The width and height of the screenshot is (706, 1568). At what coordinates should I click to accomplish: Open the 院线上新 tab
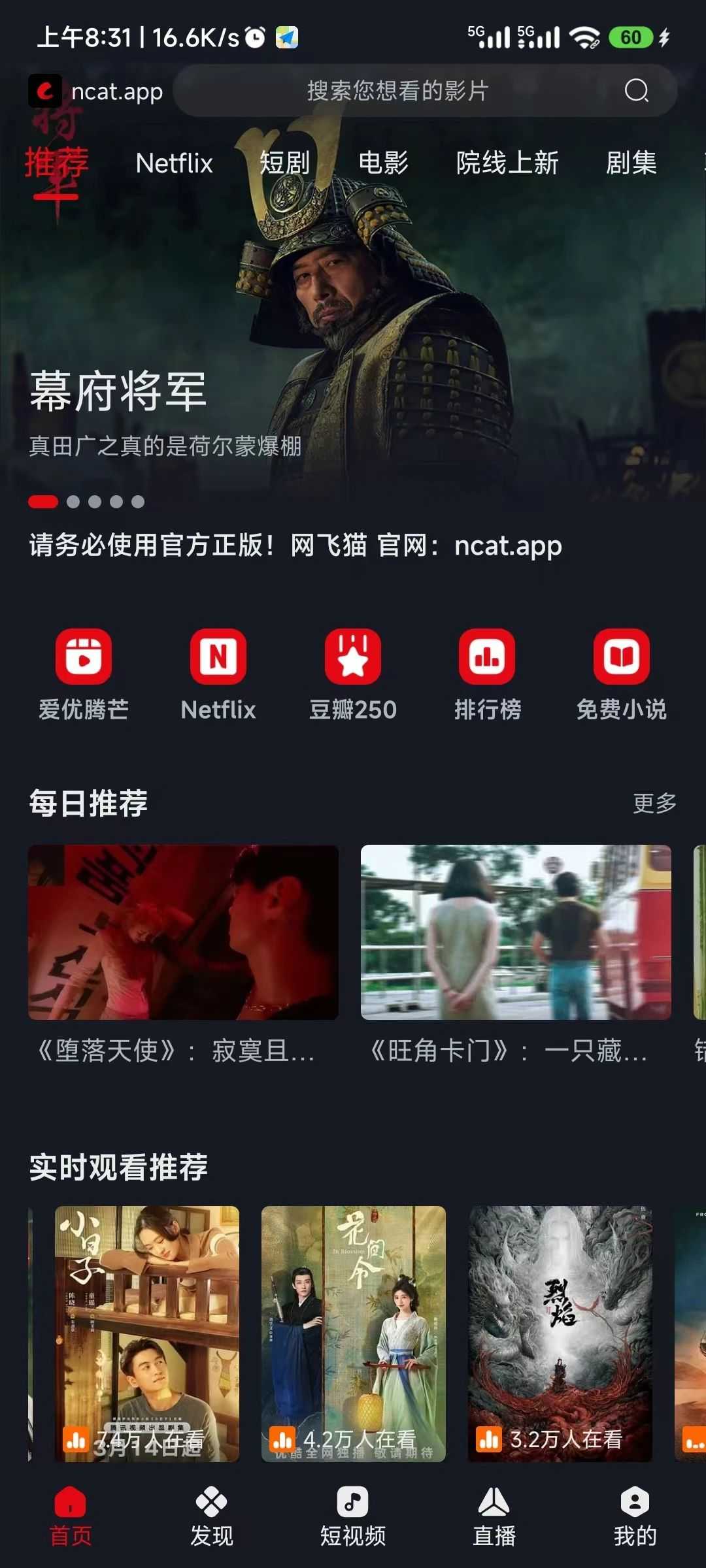click(507, 163)
